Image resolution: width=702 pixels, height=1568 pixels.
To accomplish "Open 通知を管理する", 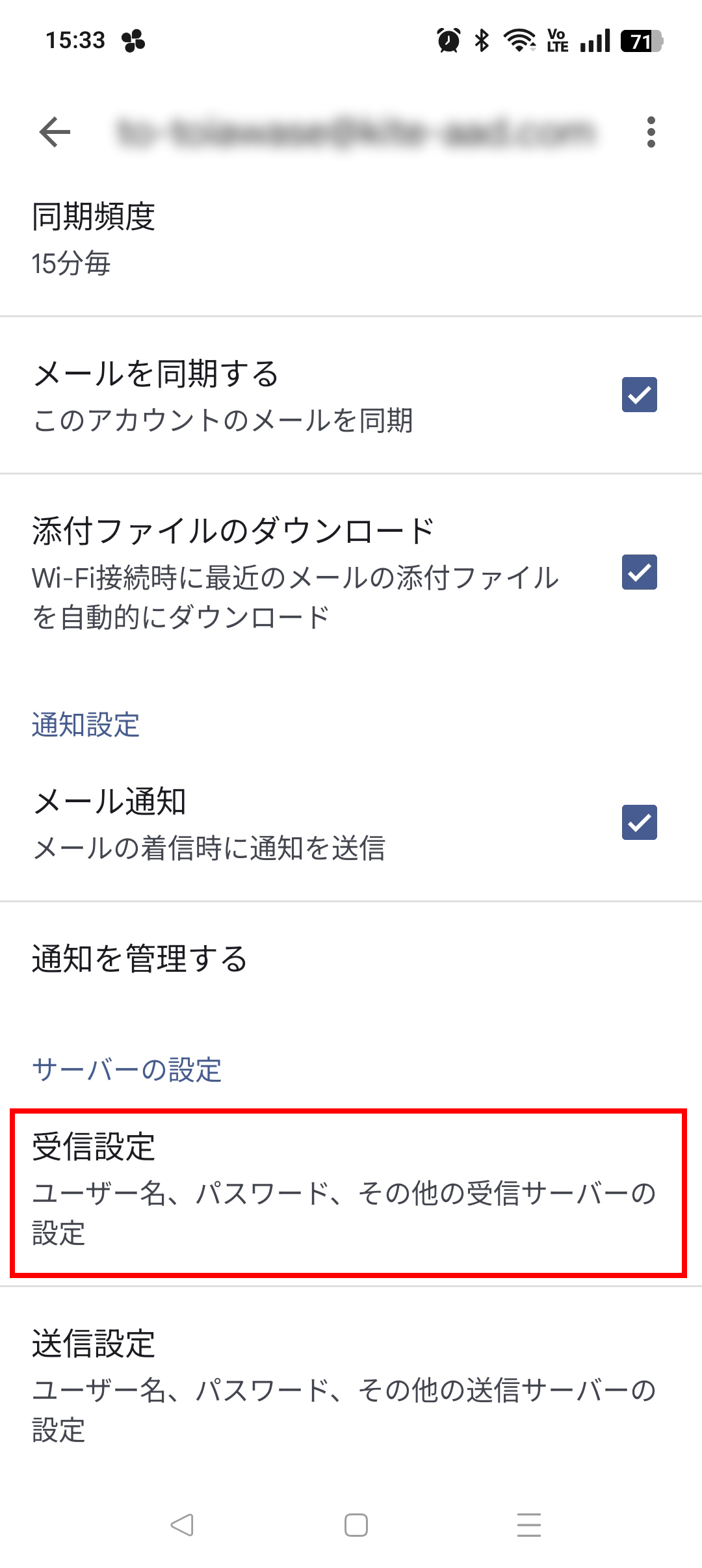I will point(351,959).
